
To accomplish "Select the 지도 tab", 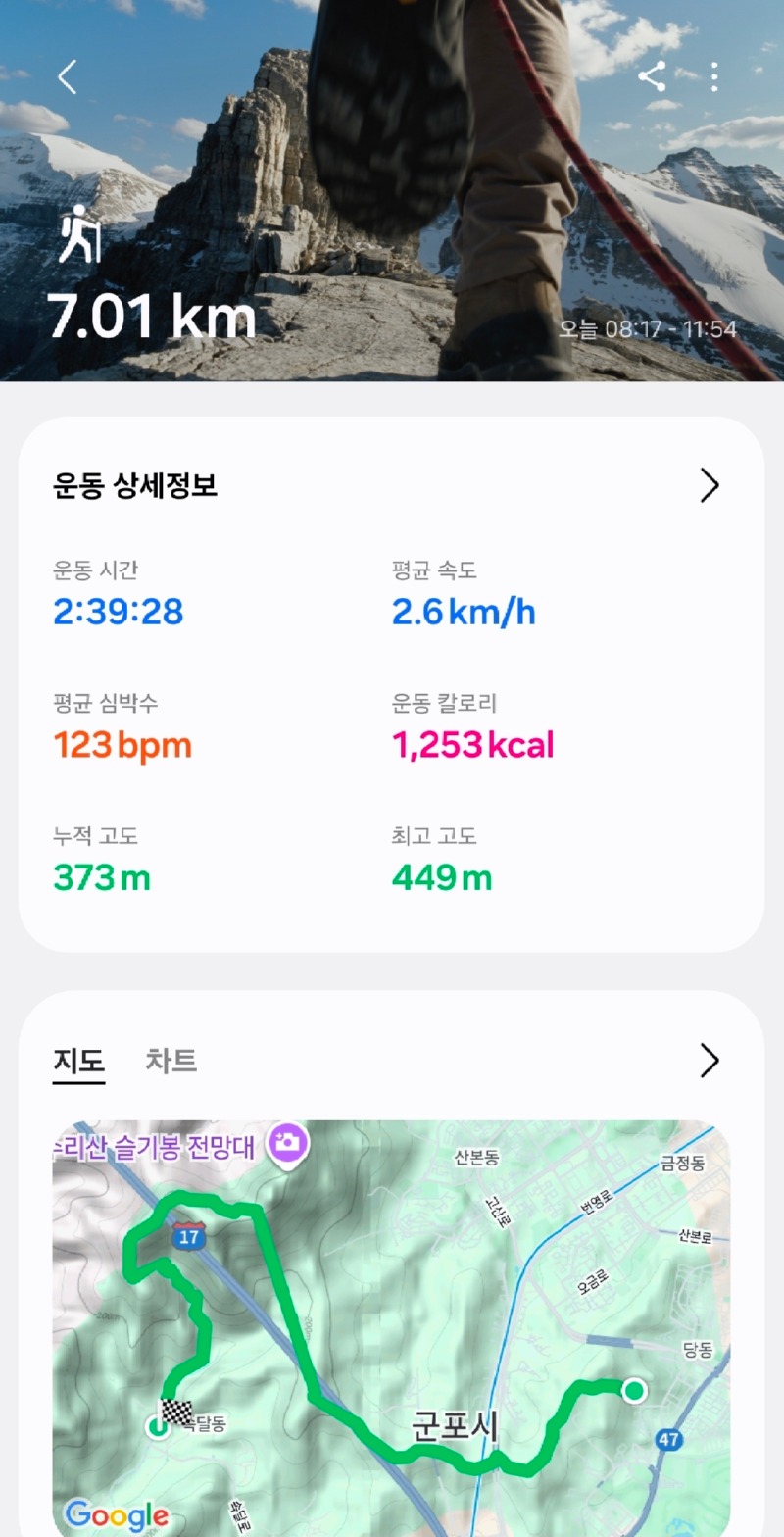I will [78, 1061].
